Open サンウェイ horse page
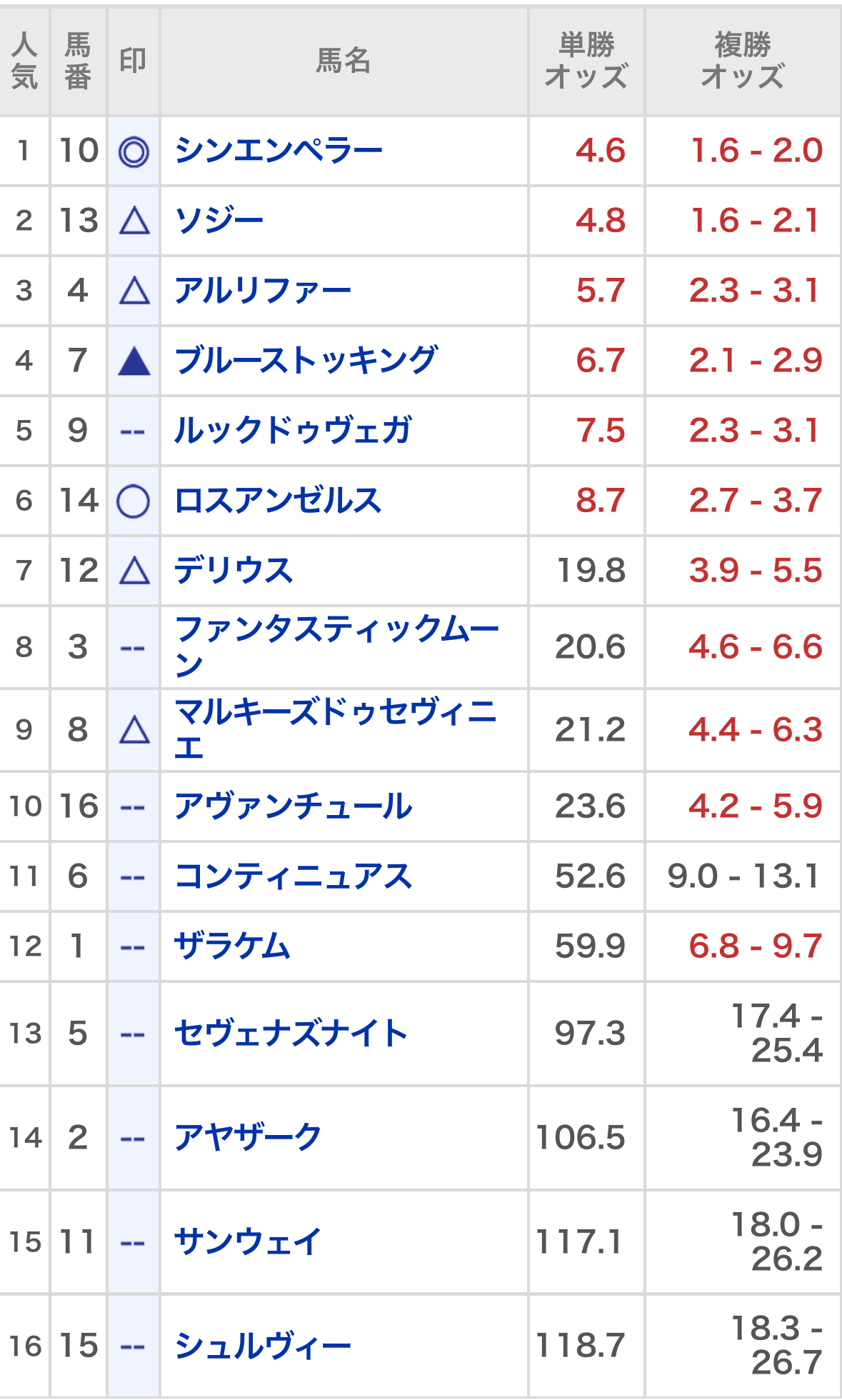Viewport: 842px width, 1400px height. pos(248,1242)
